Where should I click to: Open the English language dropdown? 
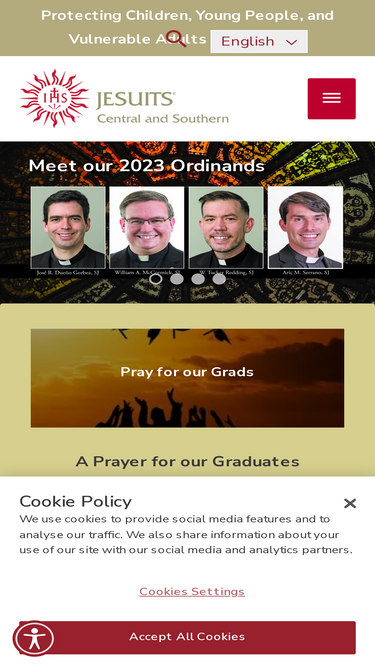click(x=259, y=41)
